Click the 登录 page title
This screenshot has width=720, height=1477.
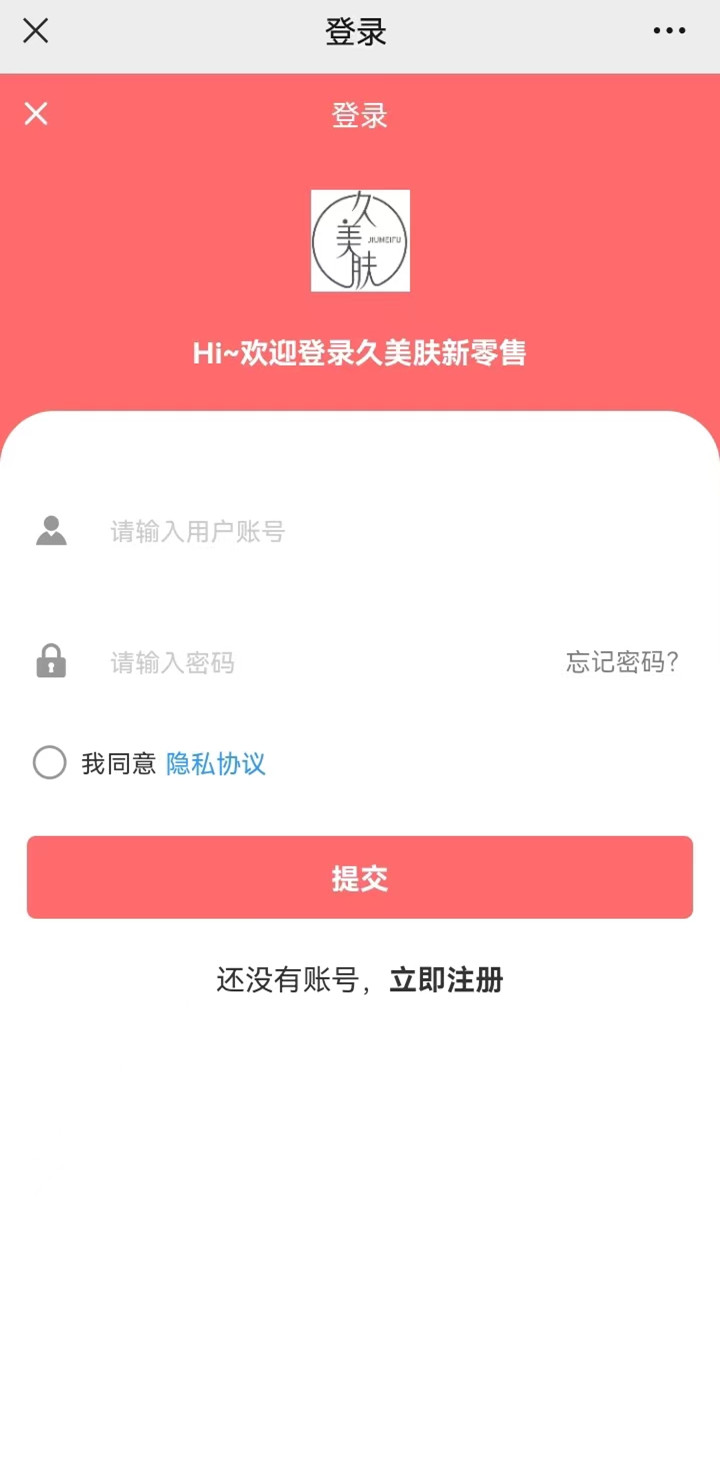pos(359,31)
